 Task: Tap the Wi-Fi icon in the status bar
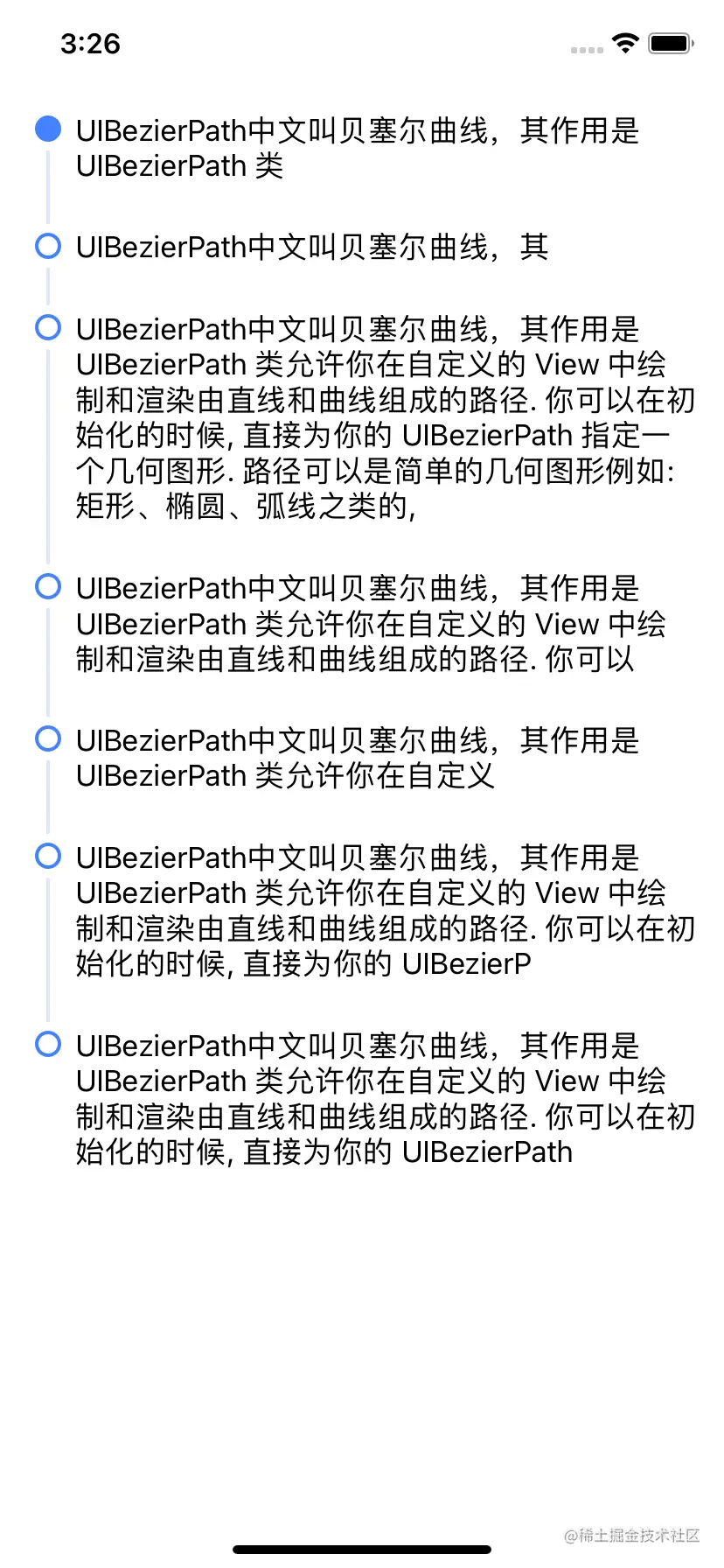pyautogui.click(x=625, y=43)
